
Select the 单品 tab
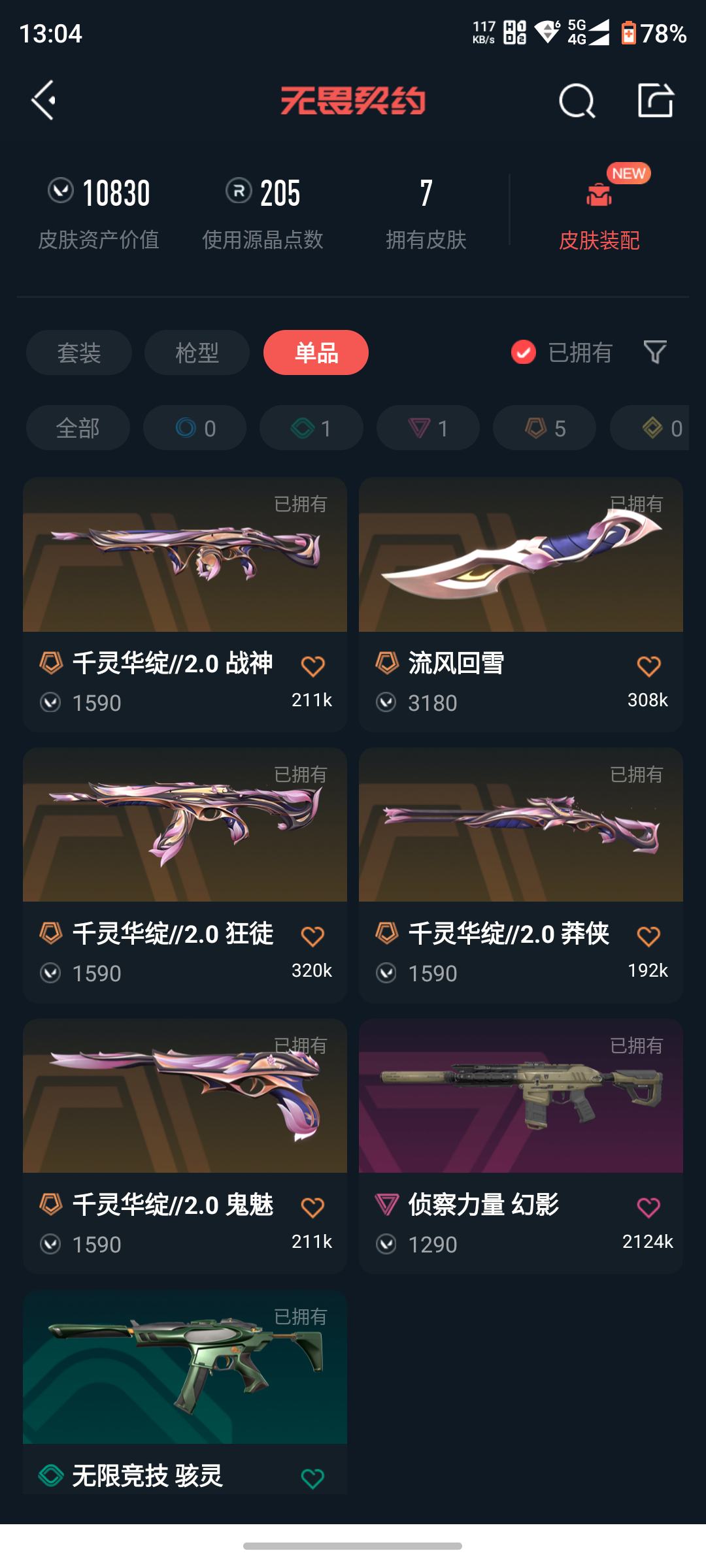pos(316,353)
